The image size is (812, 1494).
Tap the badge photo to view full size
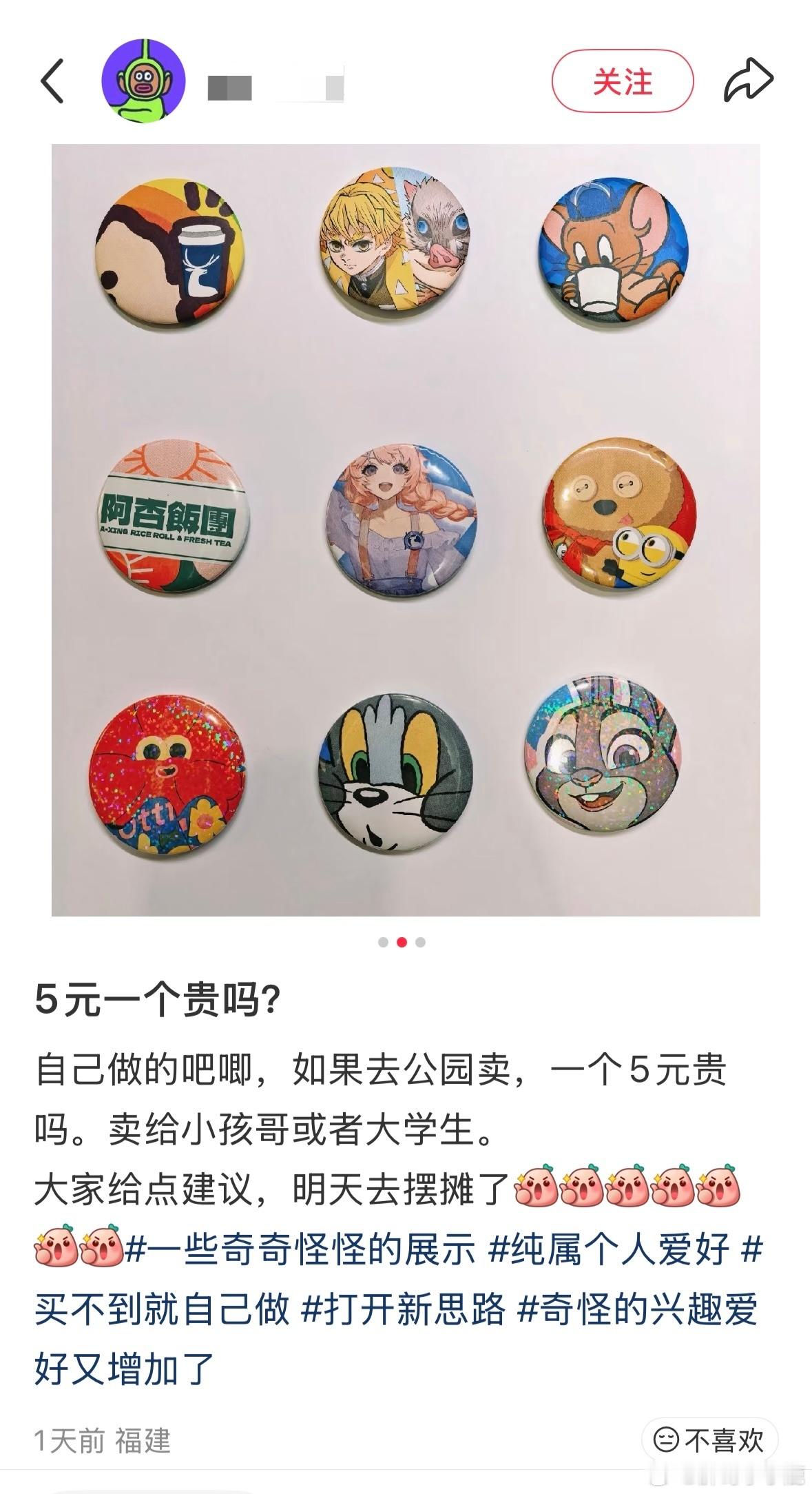[x=406, y=531]
